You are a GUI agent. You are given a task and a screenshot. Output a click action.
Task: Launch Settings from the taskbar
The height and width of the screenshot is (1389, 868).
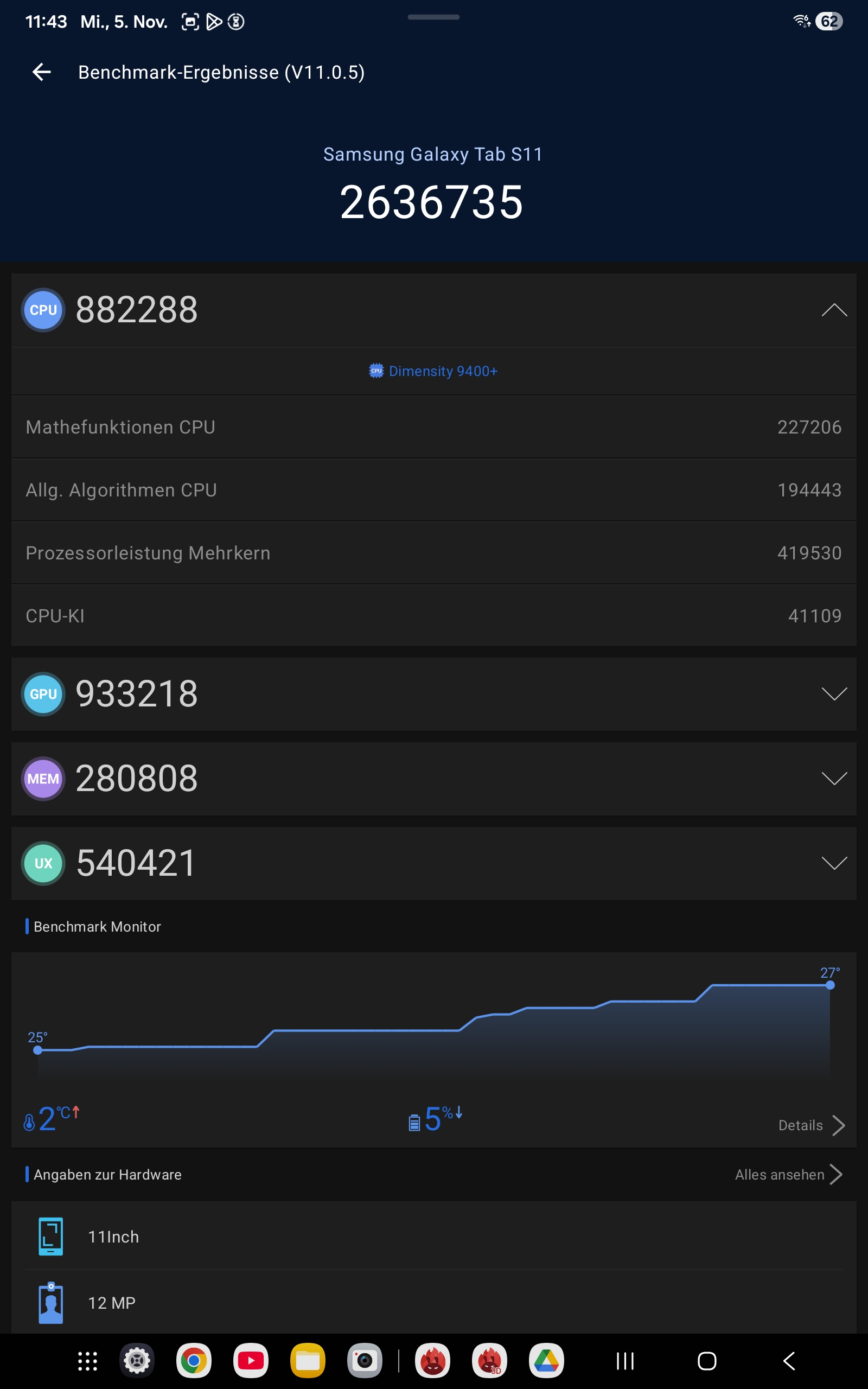tap(137, 1361)
